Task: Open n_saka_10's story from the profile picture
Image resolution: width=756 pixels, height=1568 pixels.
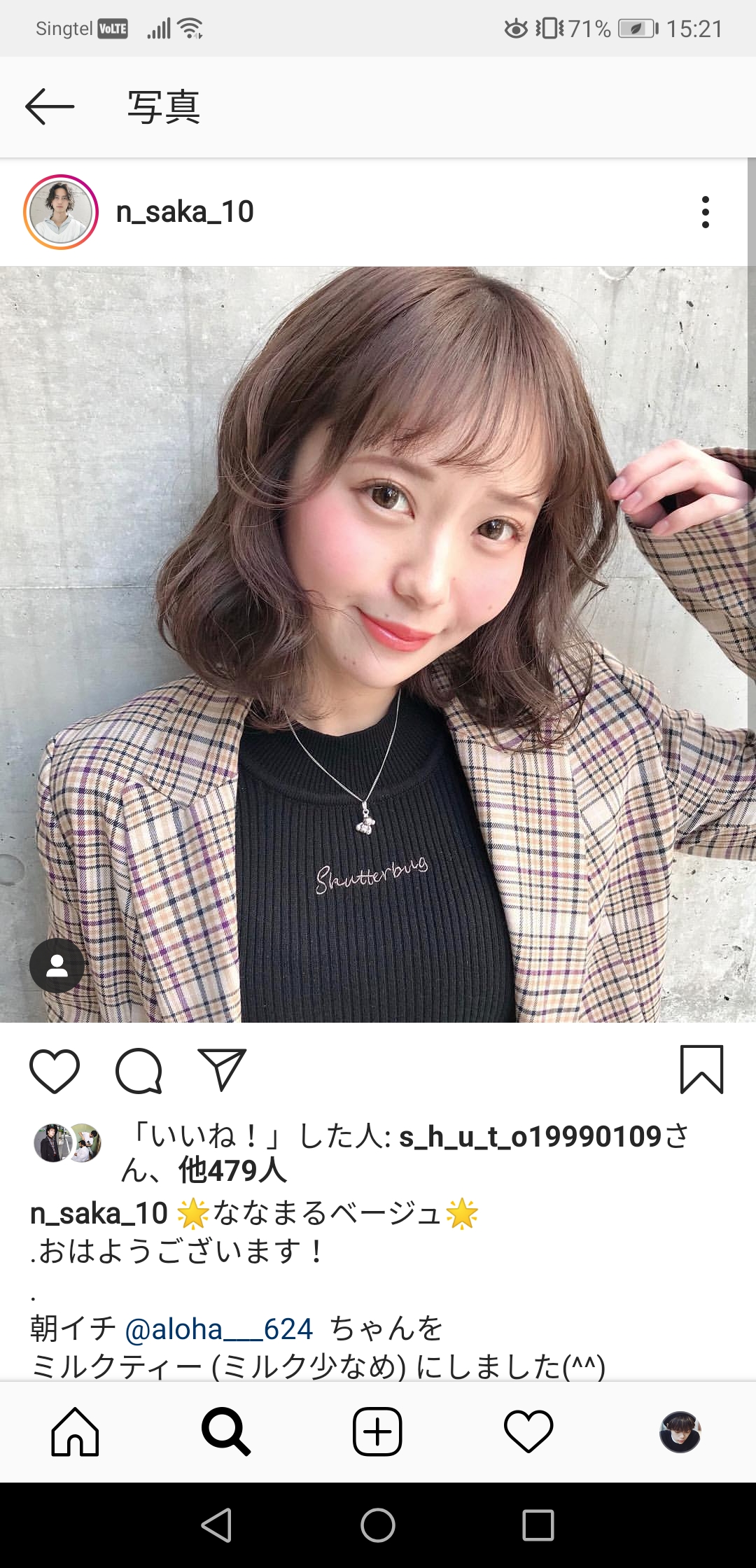Action: [x=61, y=212]
